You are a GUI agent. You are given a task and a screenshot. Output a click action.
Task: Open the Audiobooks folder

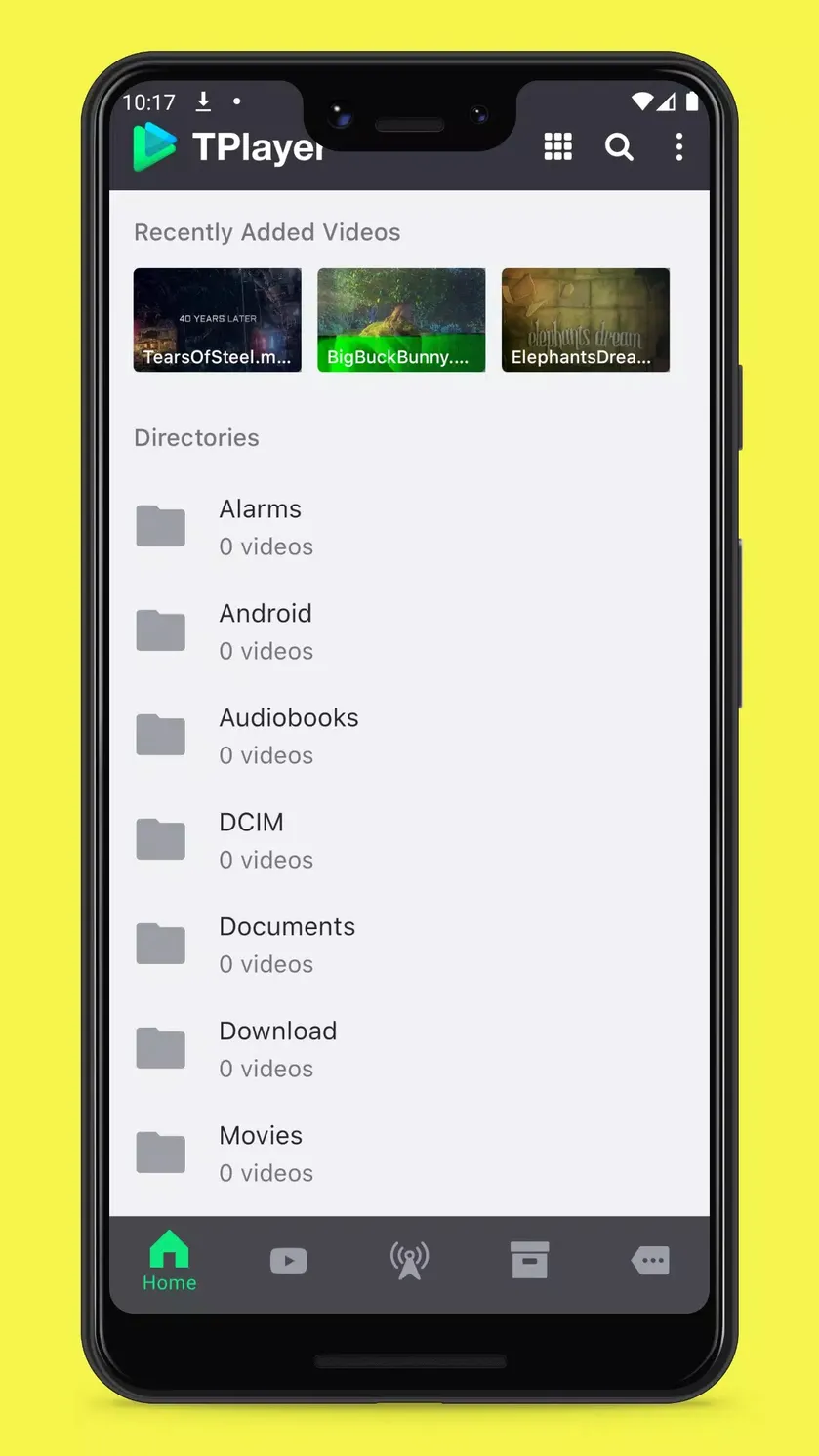point(409,736)
